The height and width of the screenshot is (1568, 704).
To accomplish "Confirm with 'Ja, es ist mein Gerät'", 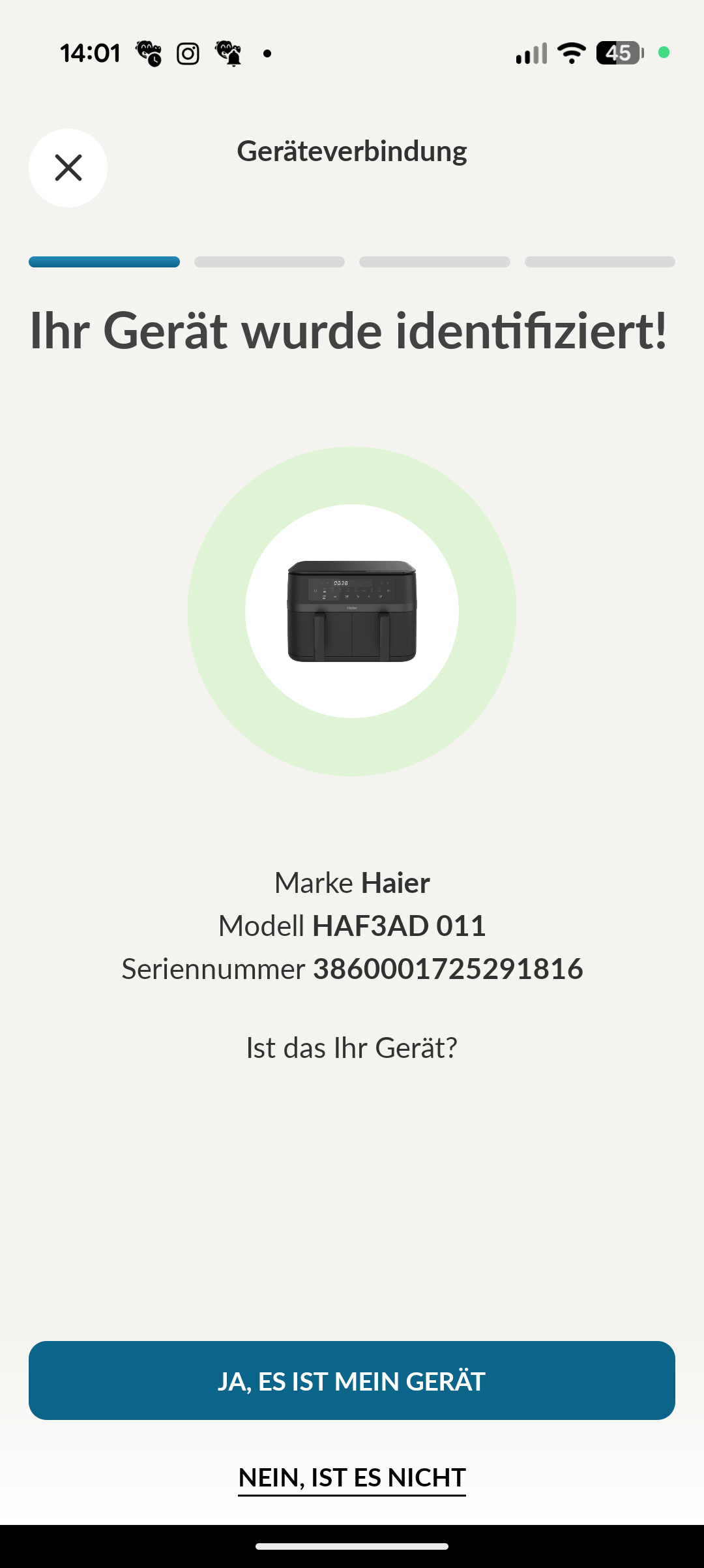I will [x=352, y=1380].
